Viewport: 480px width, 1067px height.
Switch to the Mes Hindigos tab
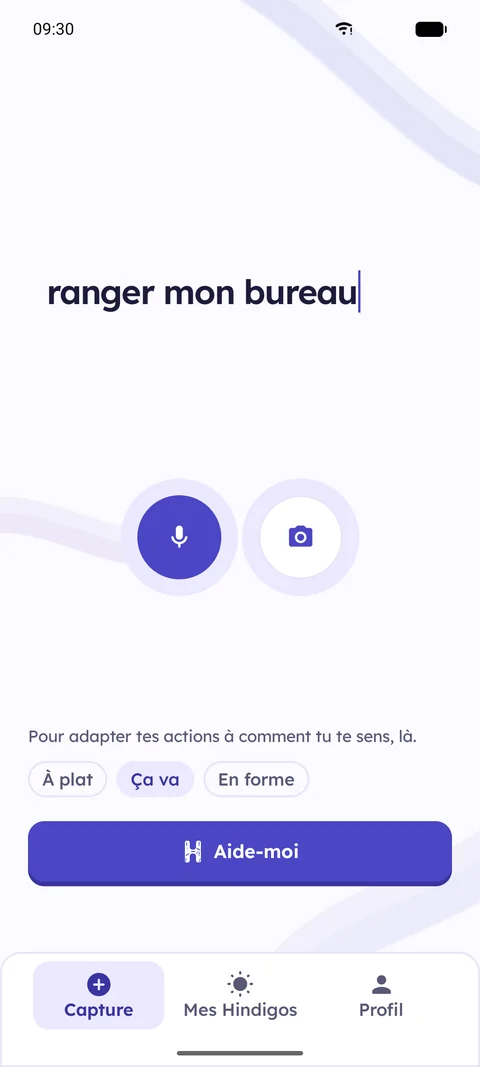point(240,996)
